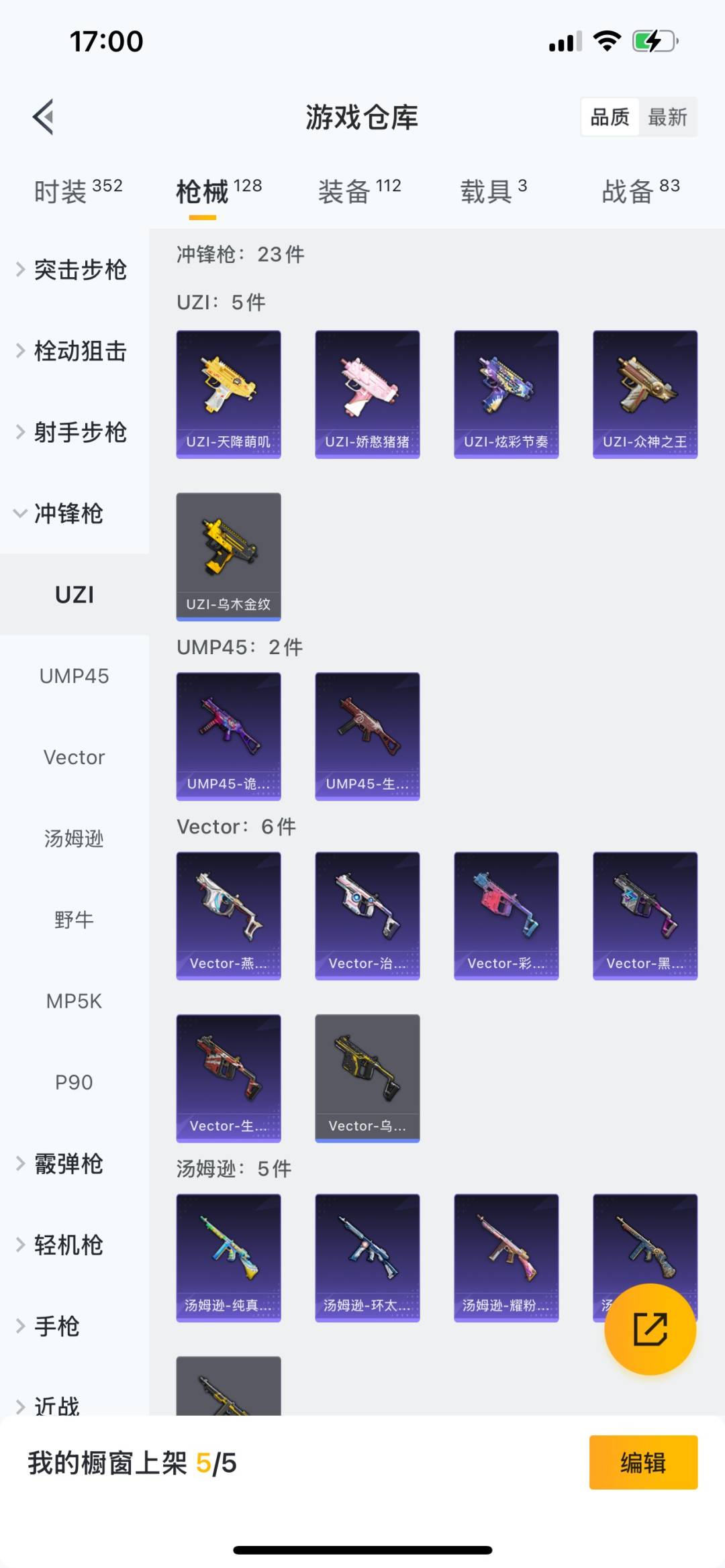Expand the 栓动狙击 category
Viewport: 725px width, 1568px height.
pyautogui.click(x=75, y=351)
